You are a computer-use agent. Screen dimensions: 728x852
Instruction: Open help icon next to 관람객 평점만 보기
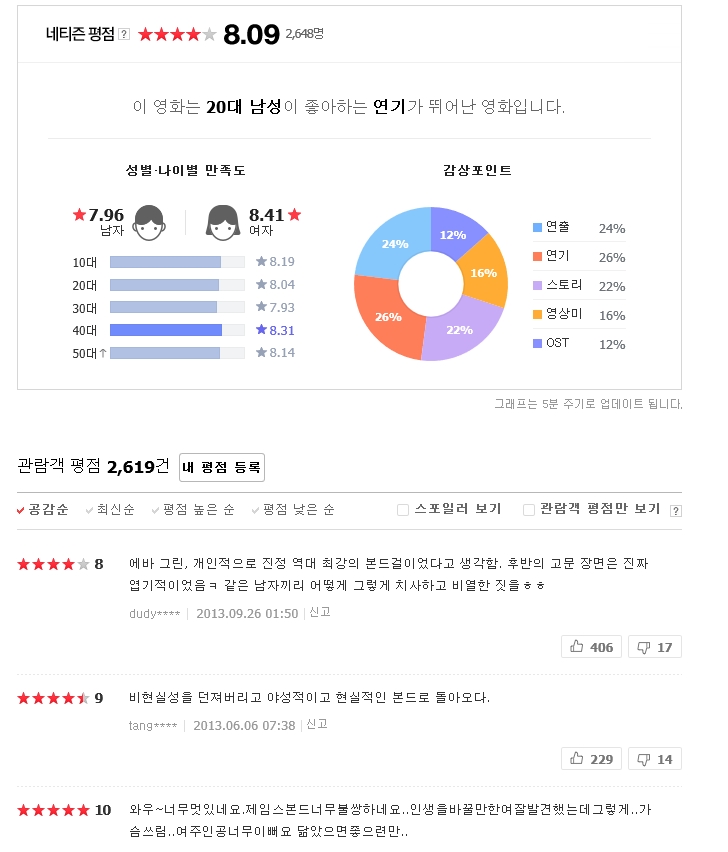pos(675,510)
